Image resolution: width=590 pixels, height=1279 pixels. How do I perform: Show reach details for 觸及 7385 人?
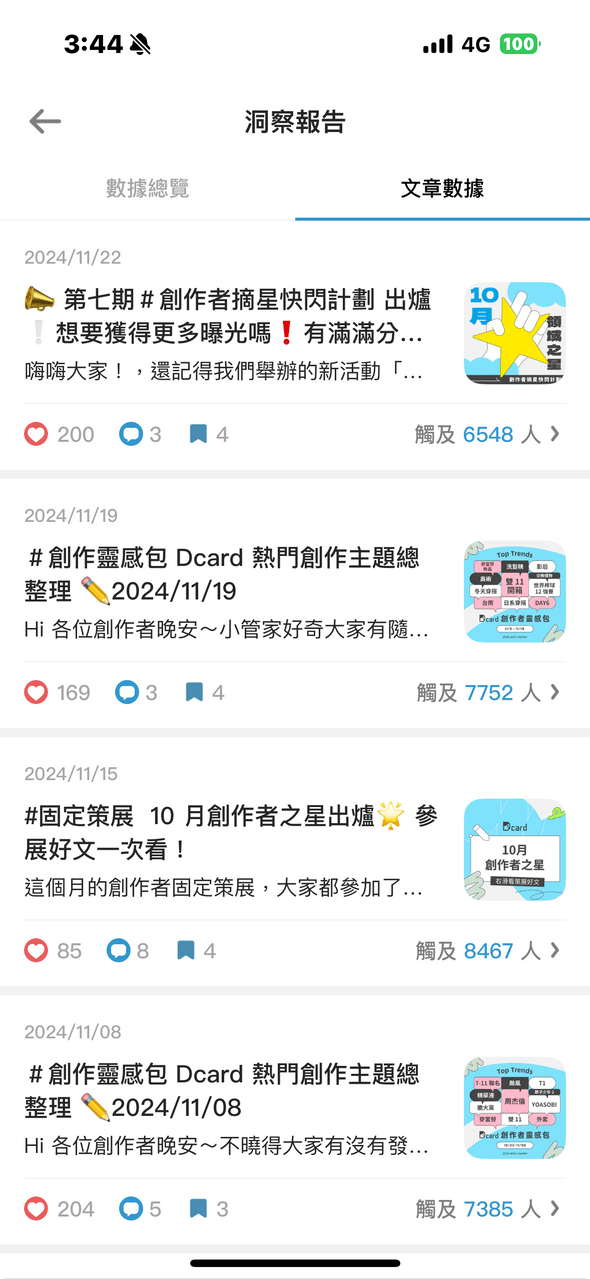(488, 1209)
